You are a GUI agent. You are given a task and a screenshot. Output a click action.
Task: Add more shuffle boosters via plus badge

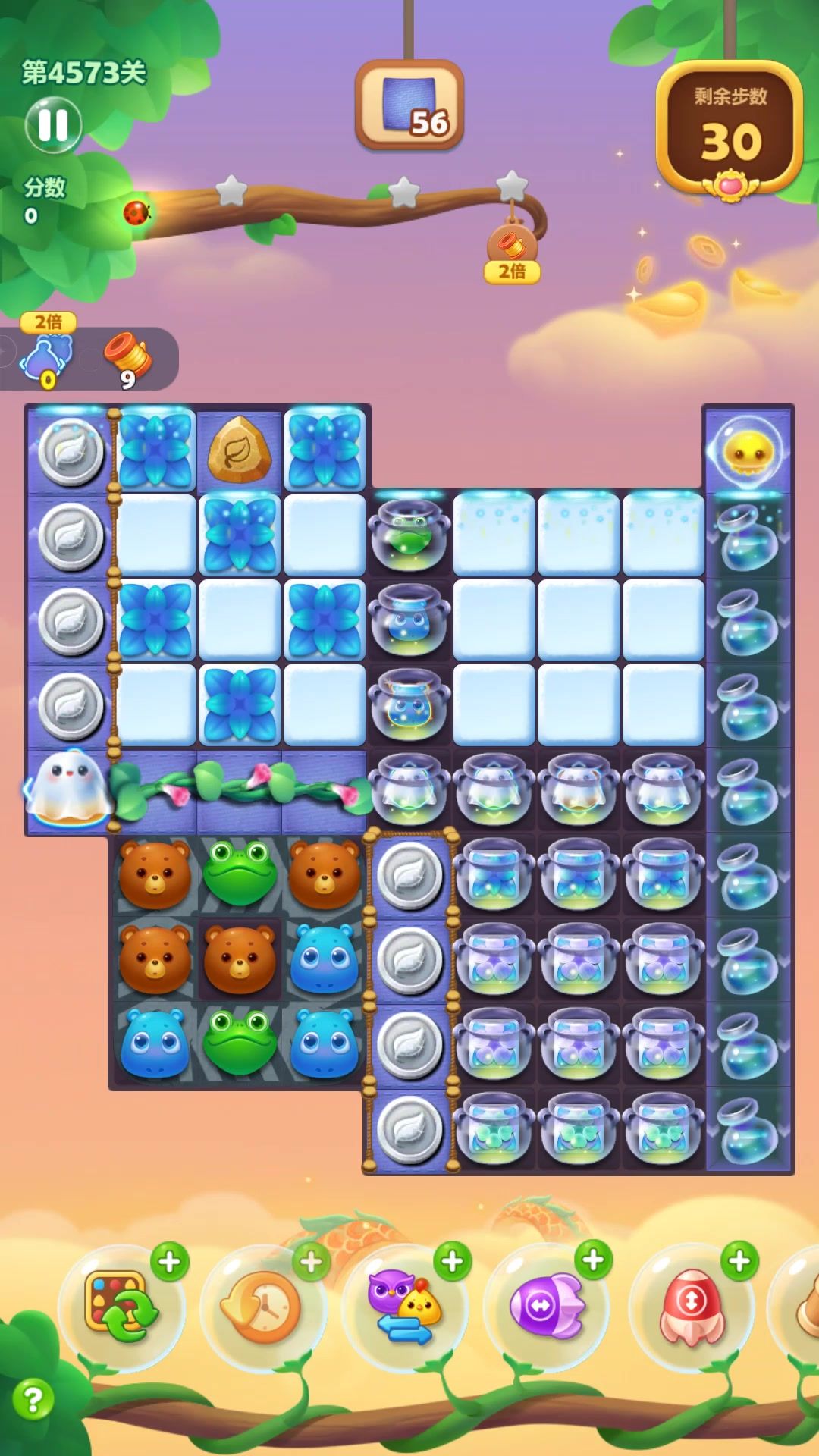(x=170, y=1262)
